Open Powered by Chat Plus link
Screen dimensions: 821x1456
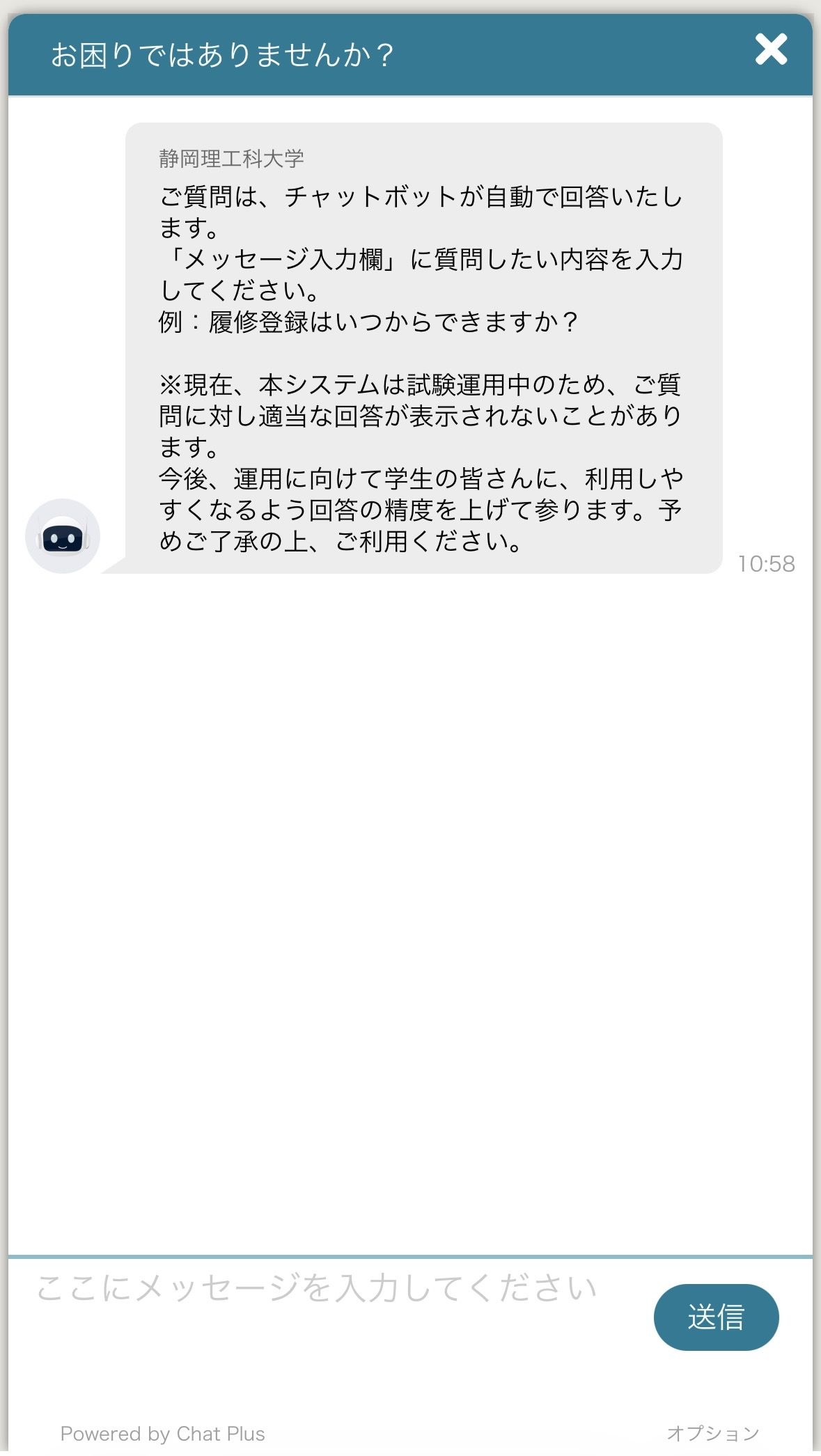(163, 1434)
